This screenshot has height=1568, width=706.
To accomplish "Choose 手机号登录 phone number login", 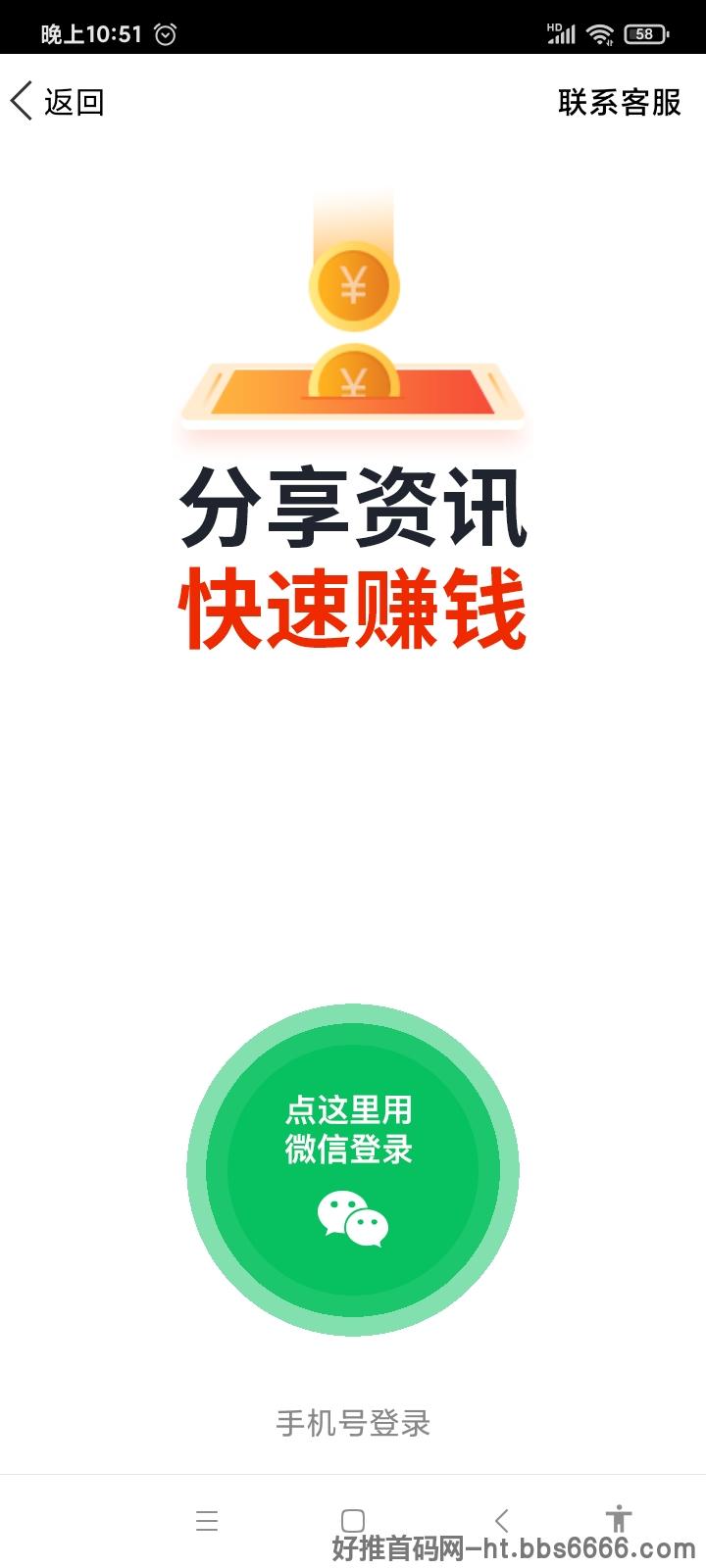I will [353, 1423].
